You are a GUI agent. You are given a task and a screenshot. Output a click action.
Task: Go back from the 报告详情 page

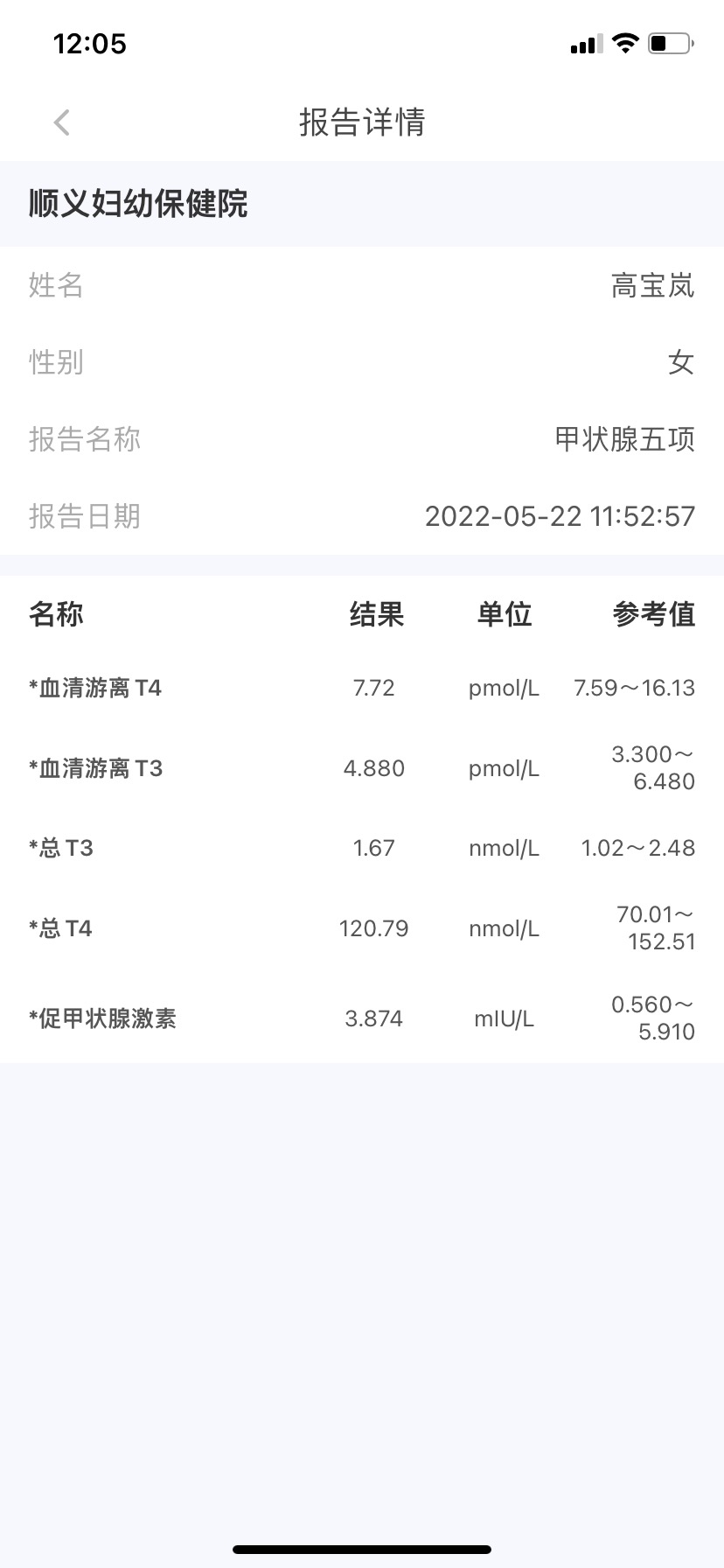point(61,122)
